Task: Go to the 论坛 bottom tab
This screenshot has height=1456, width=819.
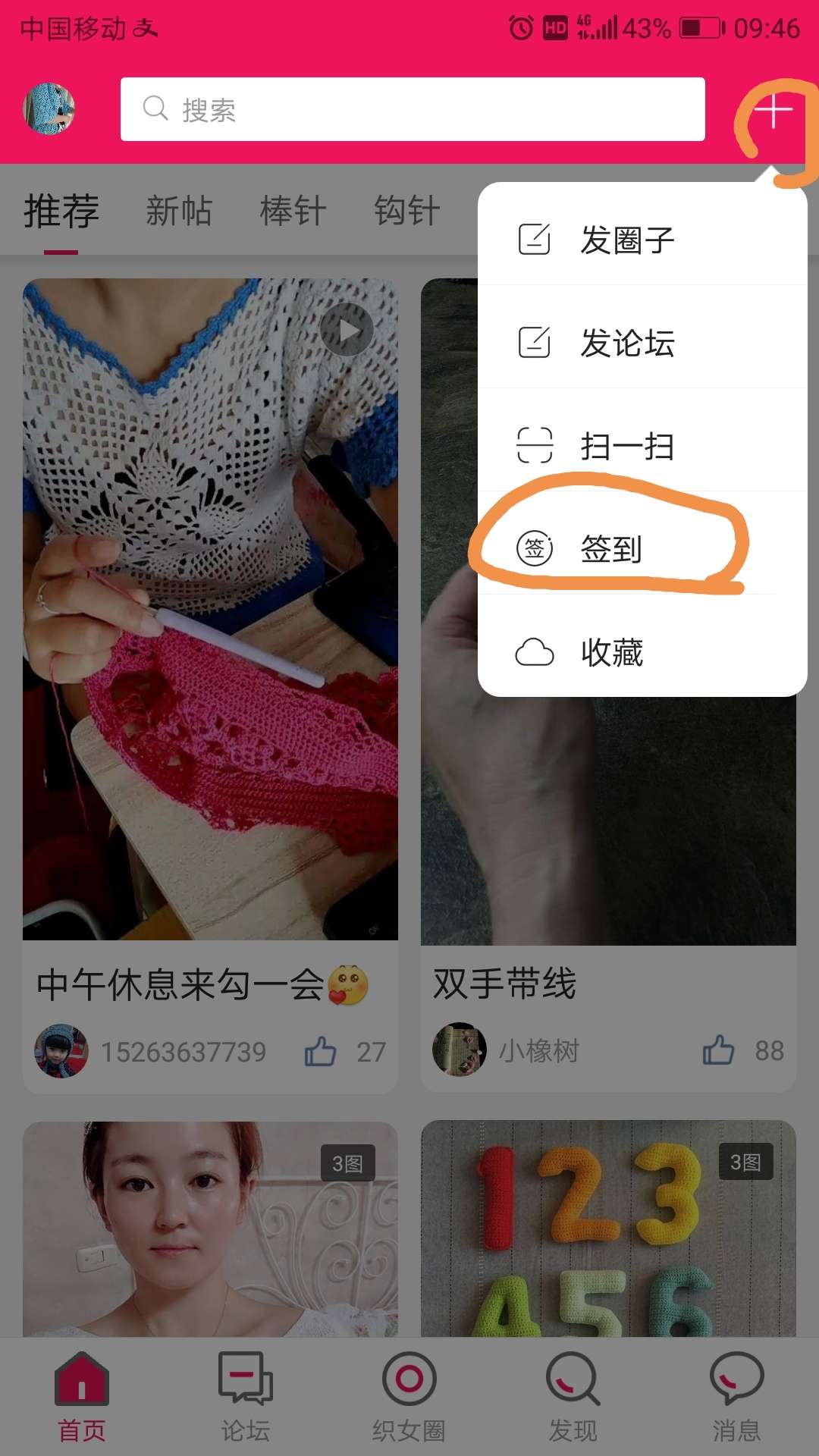Action: [245, 1397]
